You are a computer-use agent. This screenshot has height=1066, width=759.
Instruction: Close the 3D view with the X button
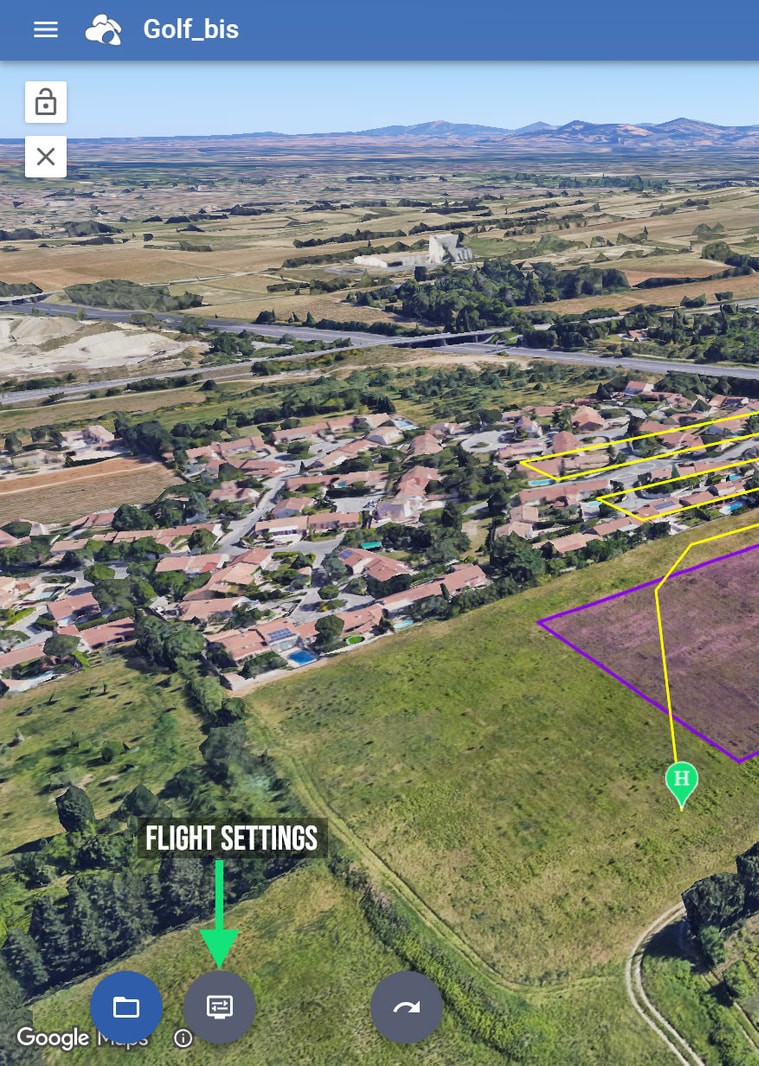[x=46, y=157]
